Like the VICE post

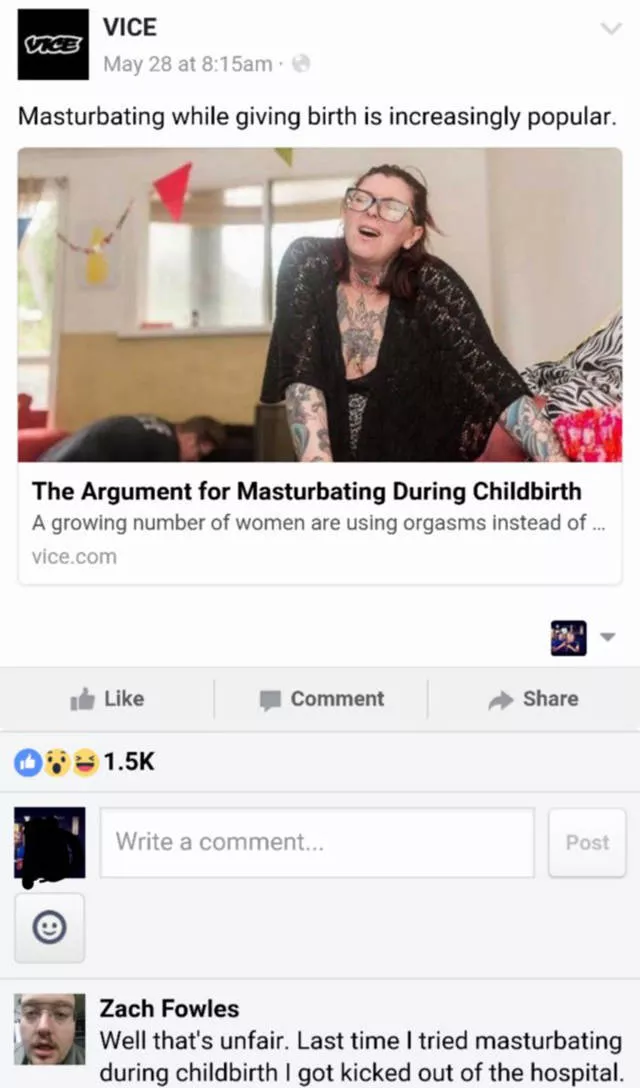tap(108, 699)
